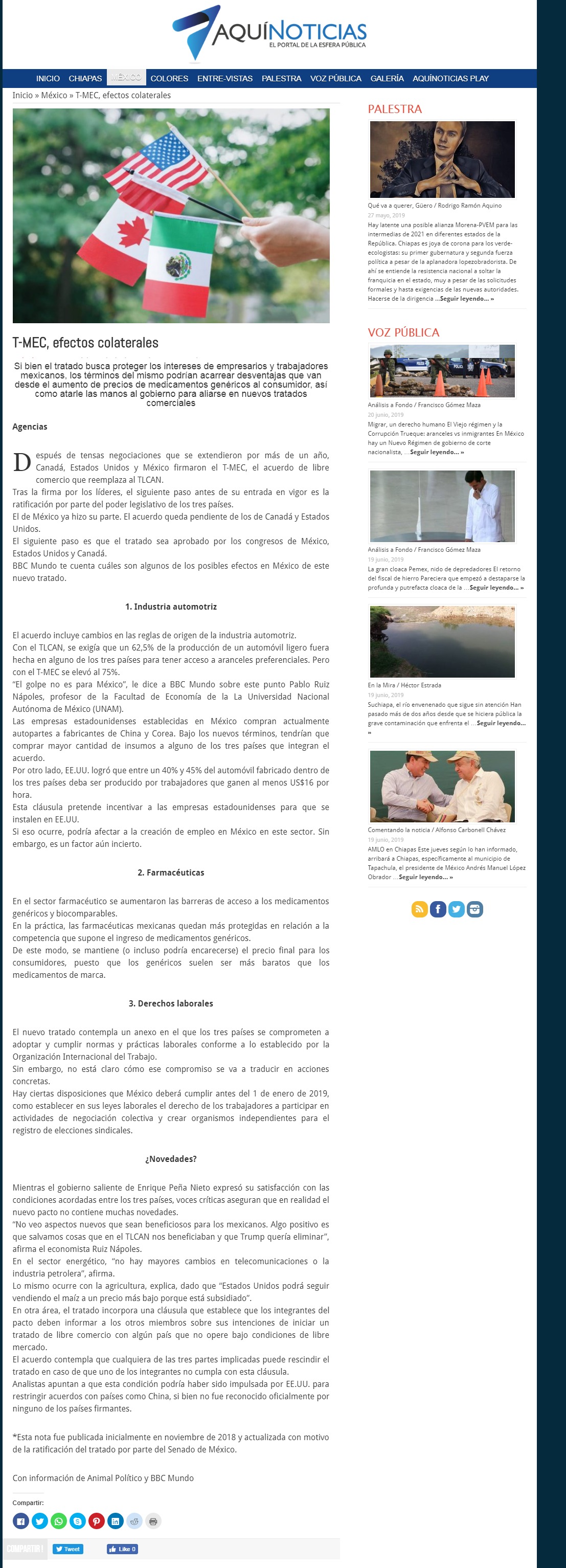
Task: Open ENTRE-VISTAS in the navigation bar
Action: (x=224, y=79)
